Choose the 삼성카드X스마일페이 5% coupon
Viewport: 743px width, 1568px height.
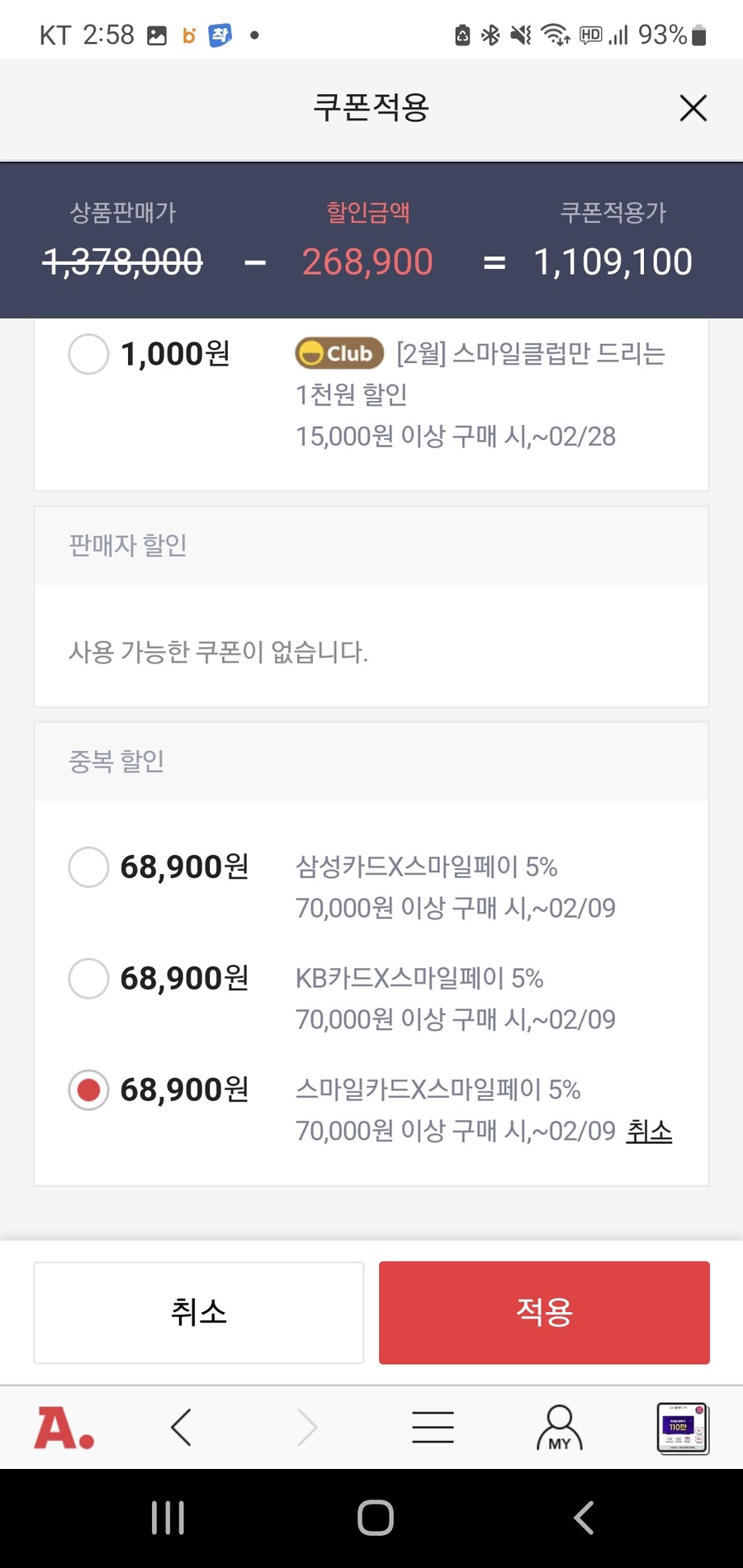point(89,867)
